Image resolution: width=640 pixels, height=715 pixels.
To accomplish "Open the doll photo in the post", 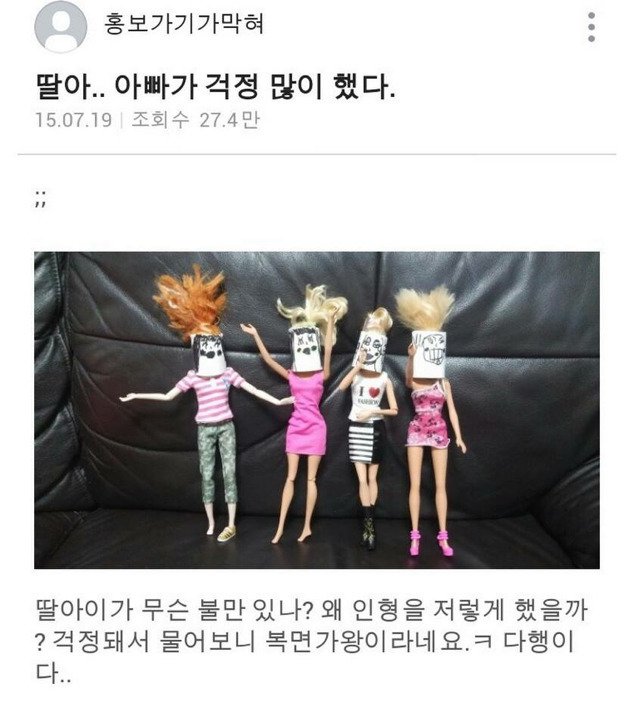I will pyautogui.click(x=316, y=410).
